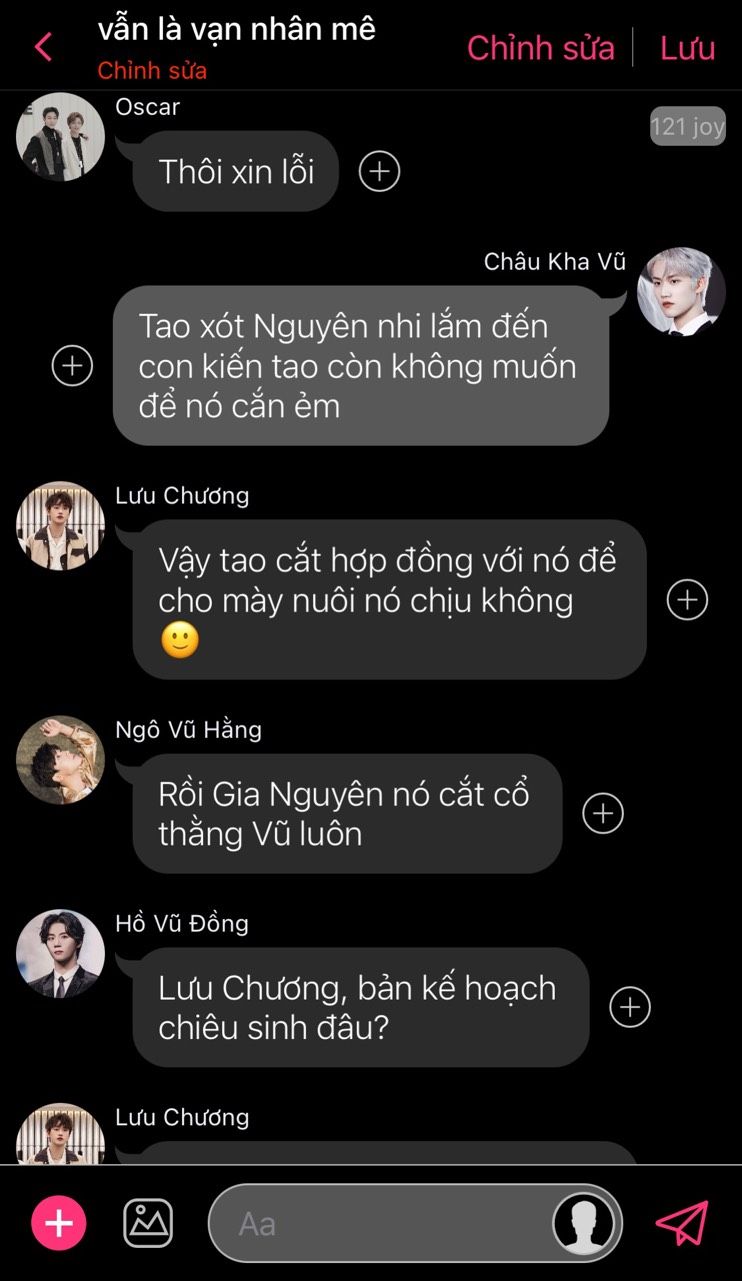Tap the red Chỉnh sửa link under title
The width and height of the screenshot is (742, 1281).
pos(152,71)
